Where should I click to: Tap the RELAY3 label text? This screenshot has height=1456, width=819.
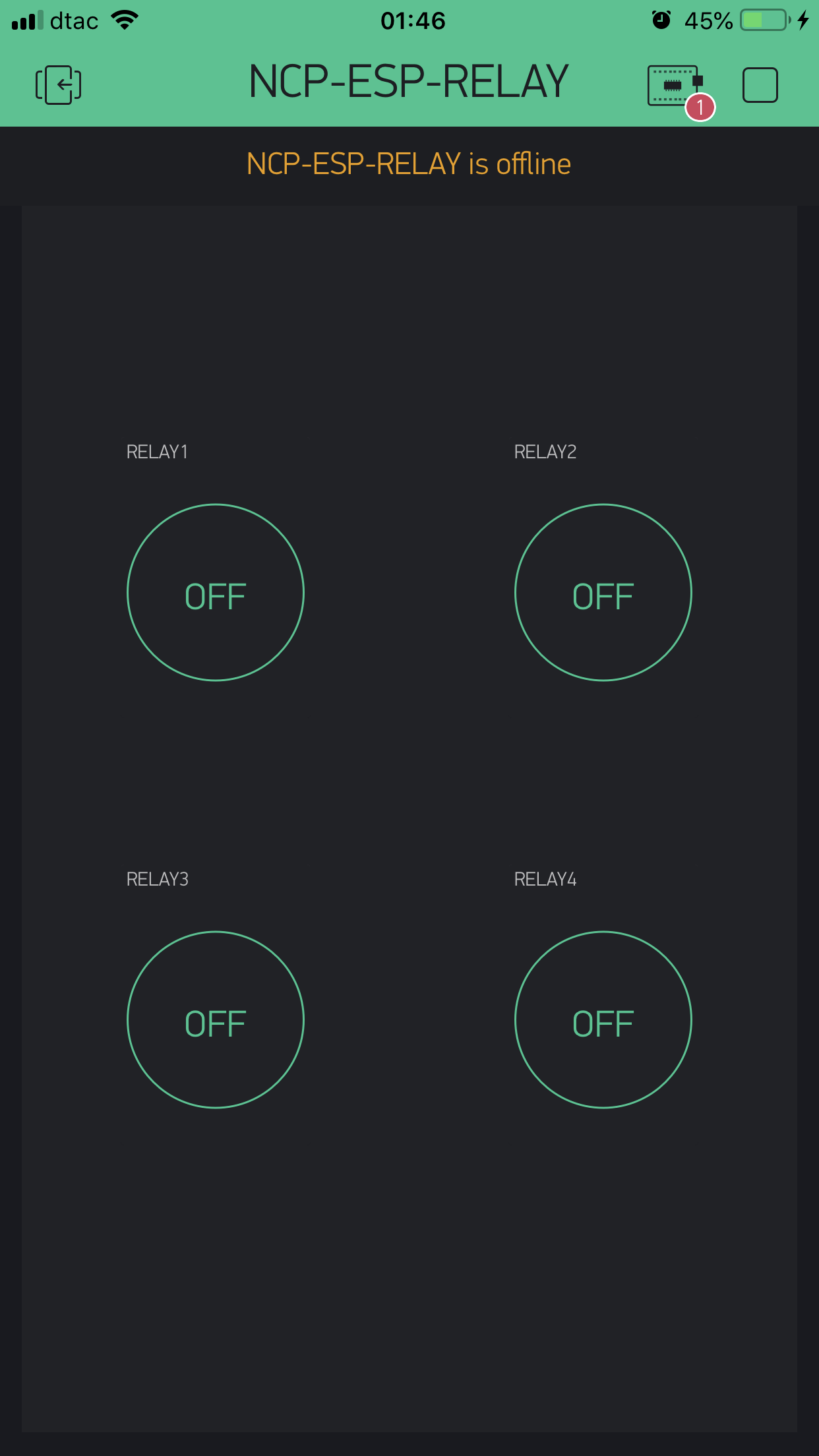tap(158, 878)
